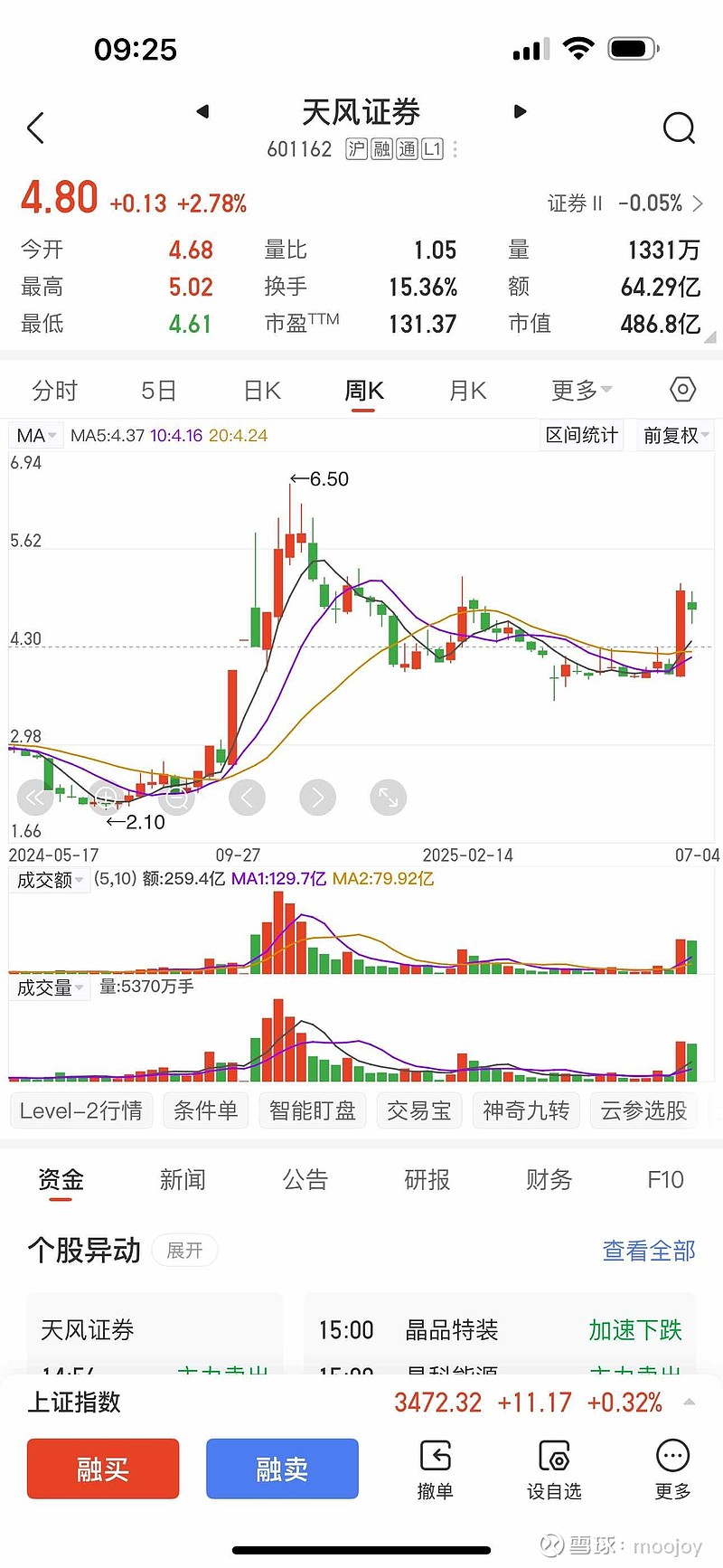This screenshot has height=1568, width=723.
Task: Open the chart settings gear icon
Action: (x=682, y=389)
